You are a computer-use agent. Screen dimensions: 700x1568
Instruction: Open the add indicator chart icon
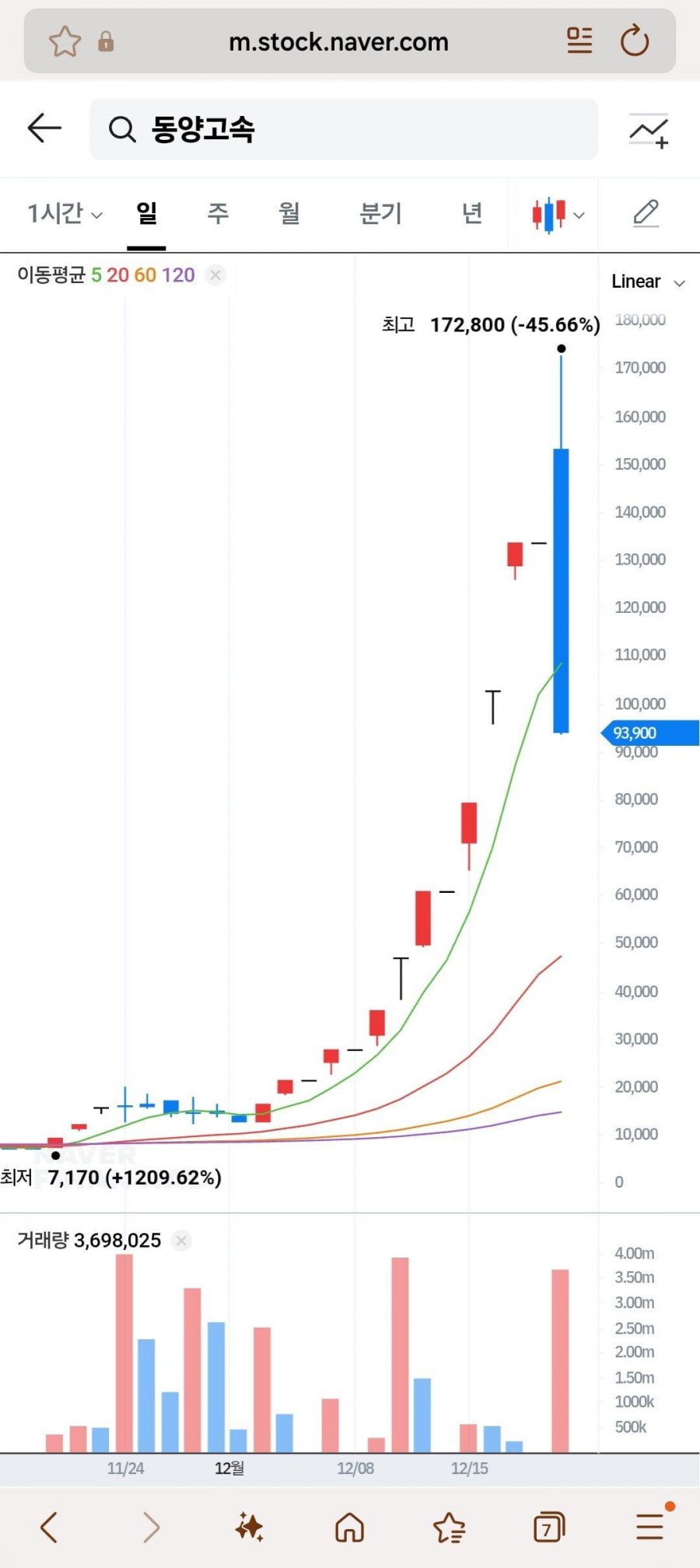(649, 131)
